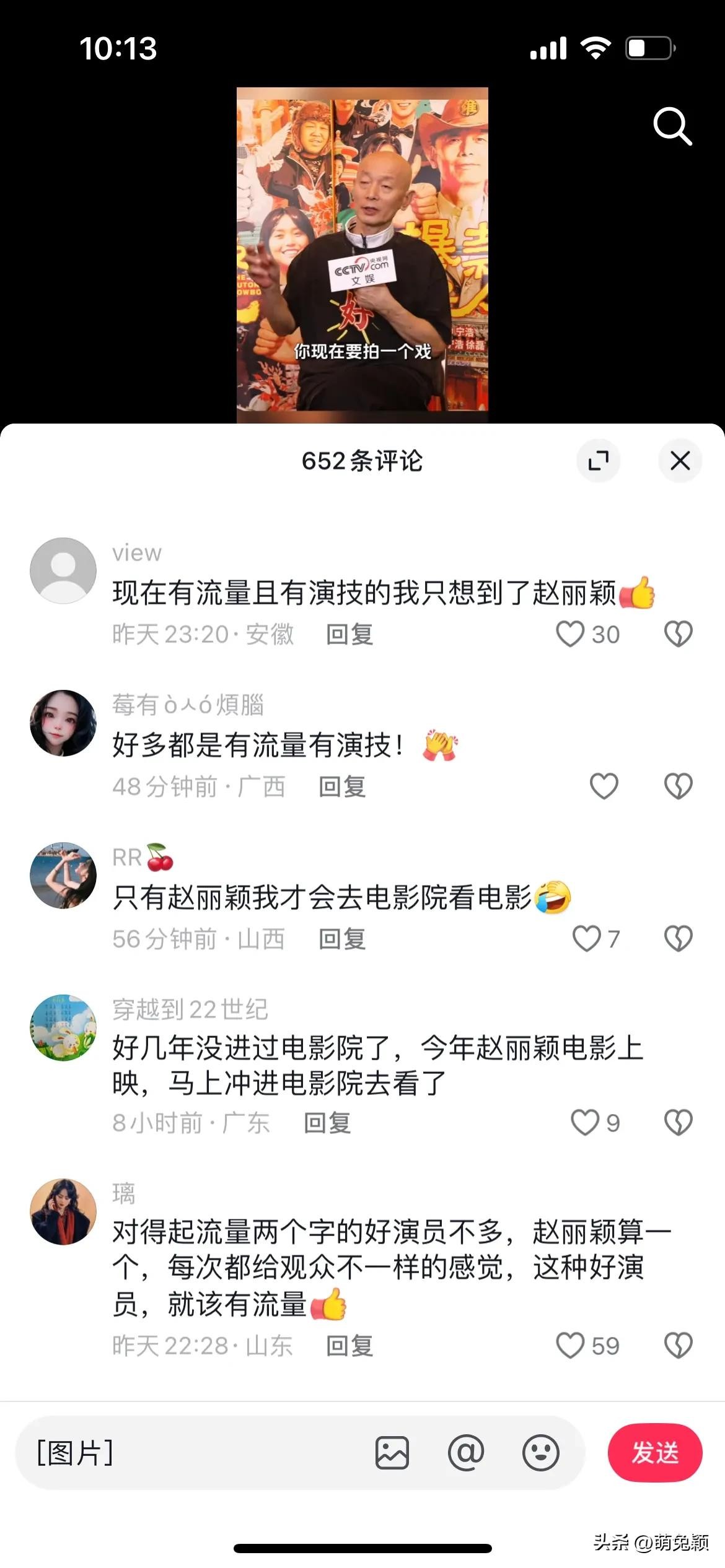The height and width of the screenshot is (1568, 725).
Task: Like the comment by 莓有òㅅó煩腦
Action: point(604,786)
